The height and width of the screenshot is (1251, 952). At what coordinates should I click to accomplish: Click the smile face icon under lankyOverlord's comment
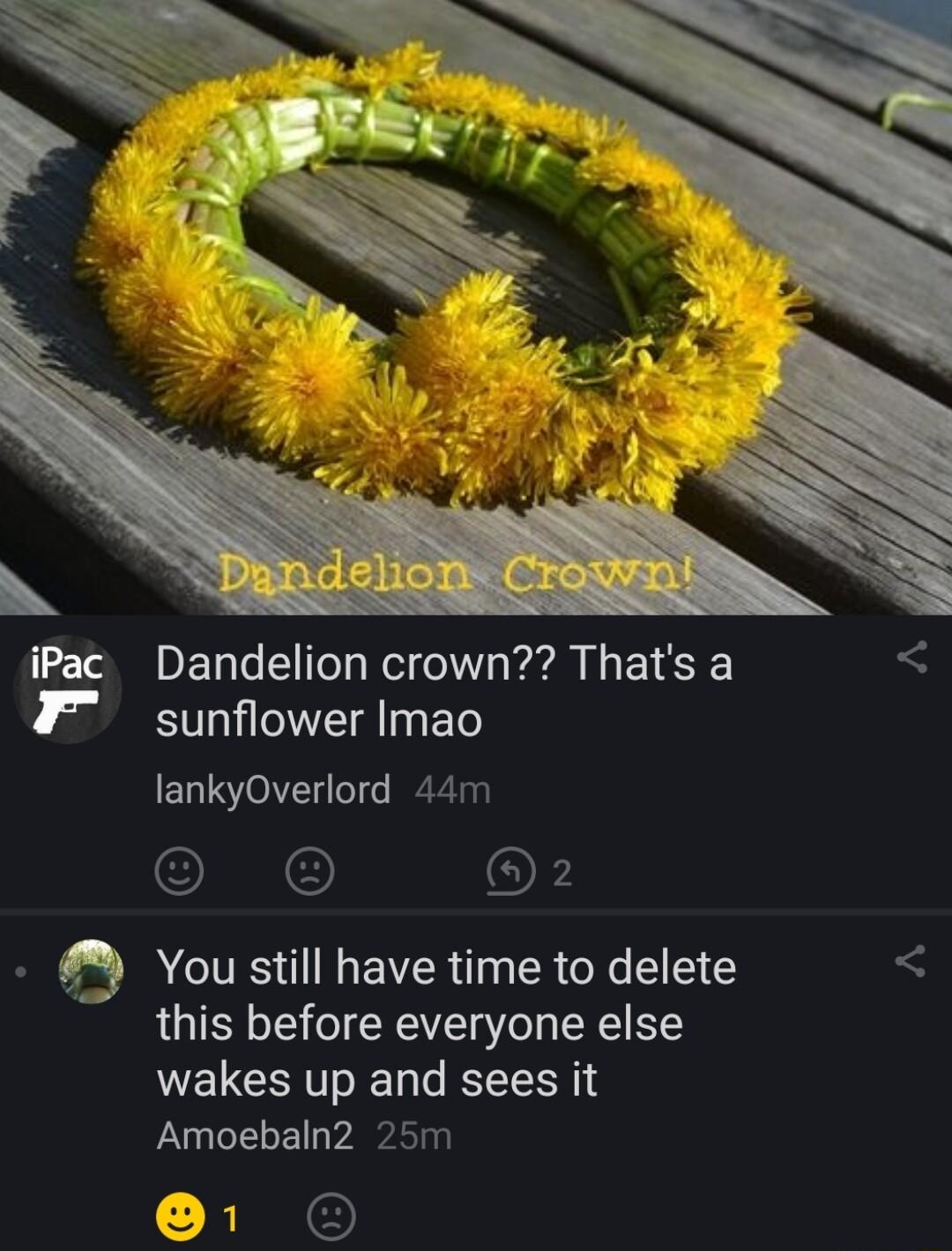(x=179, y=871)
